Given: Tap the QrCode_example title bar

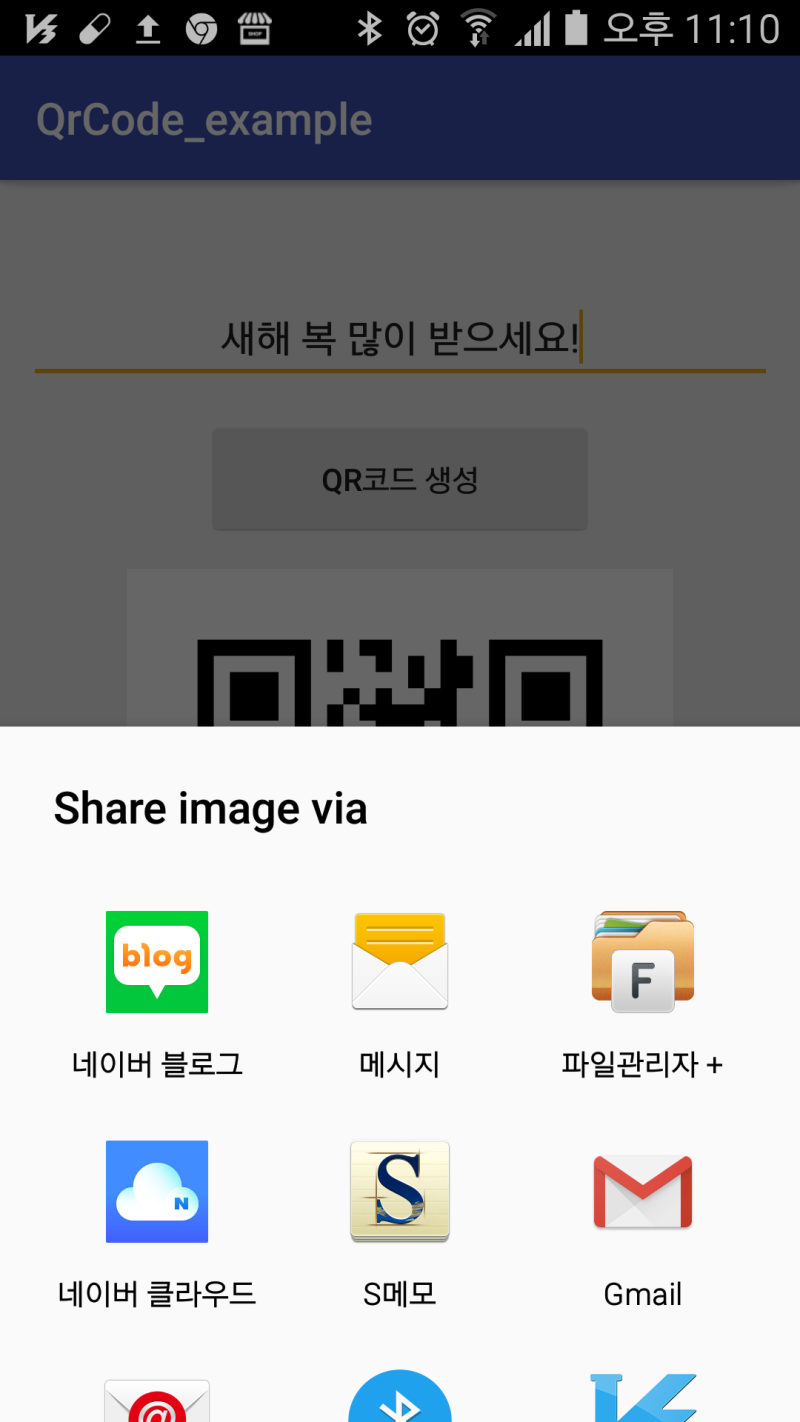Looking at the screenshot, I should click(x=204, y=118).
